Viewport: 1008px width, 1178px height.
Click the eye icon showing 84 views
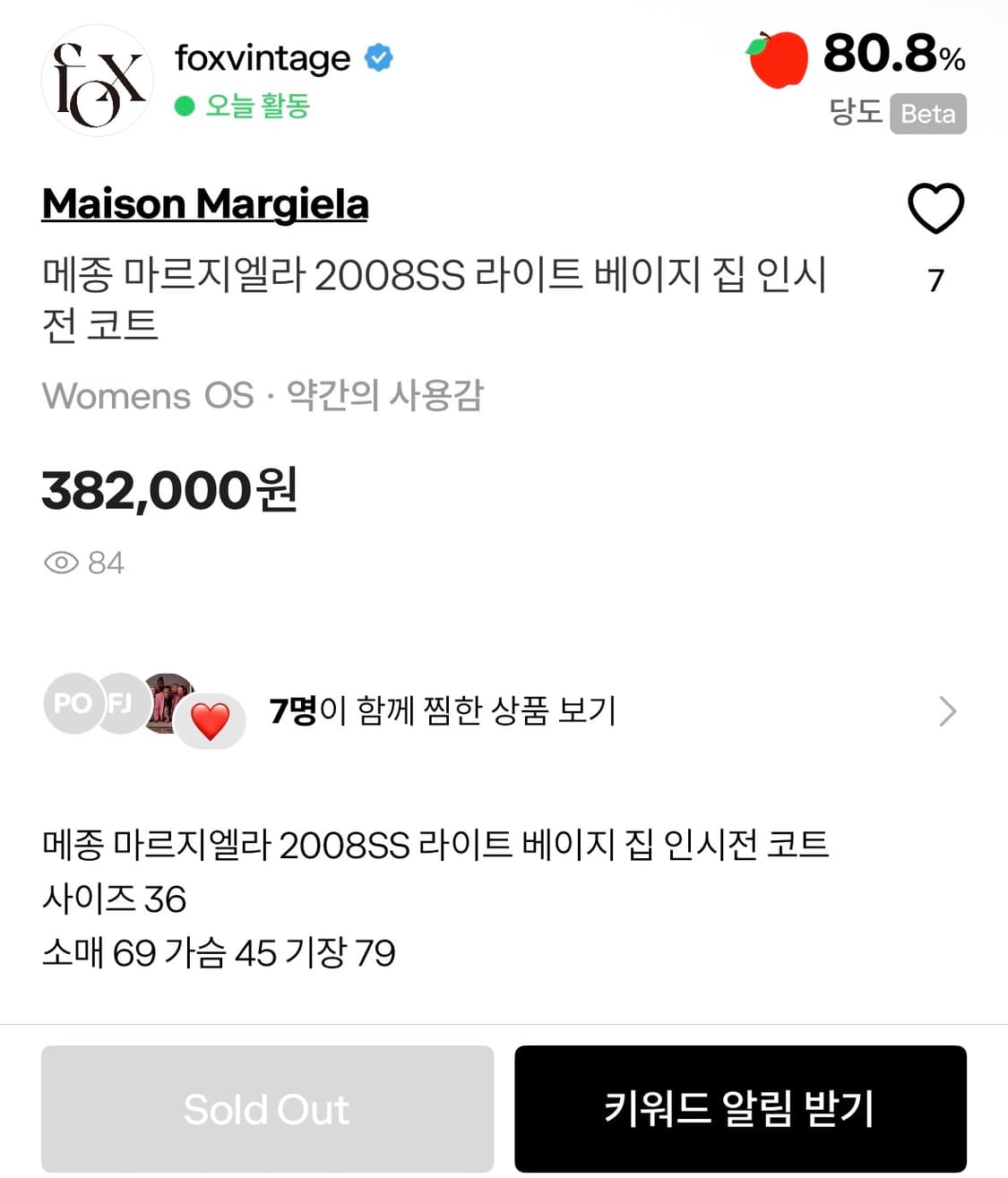click(x=61, y=563)
